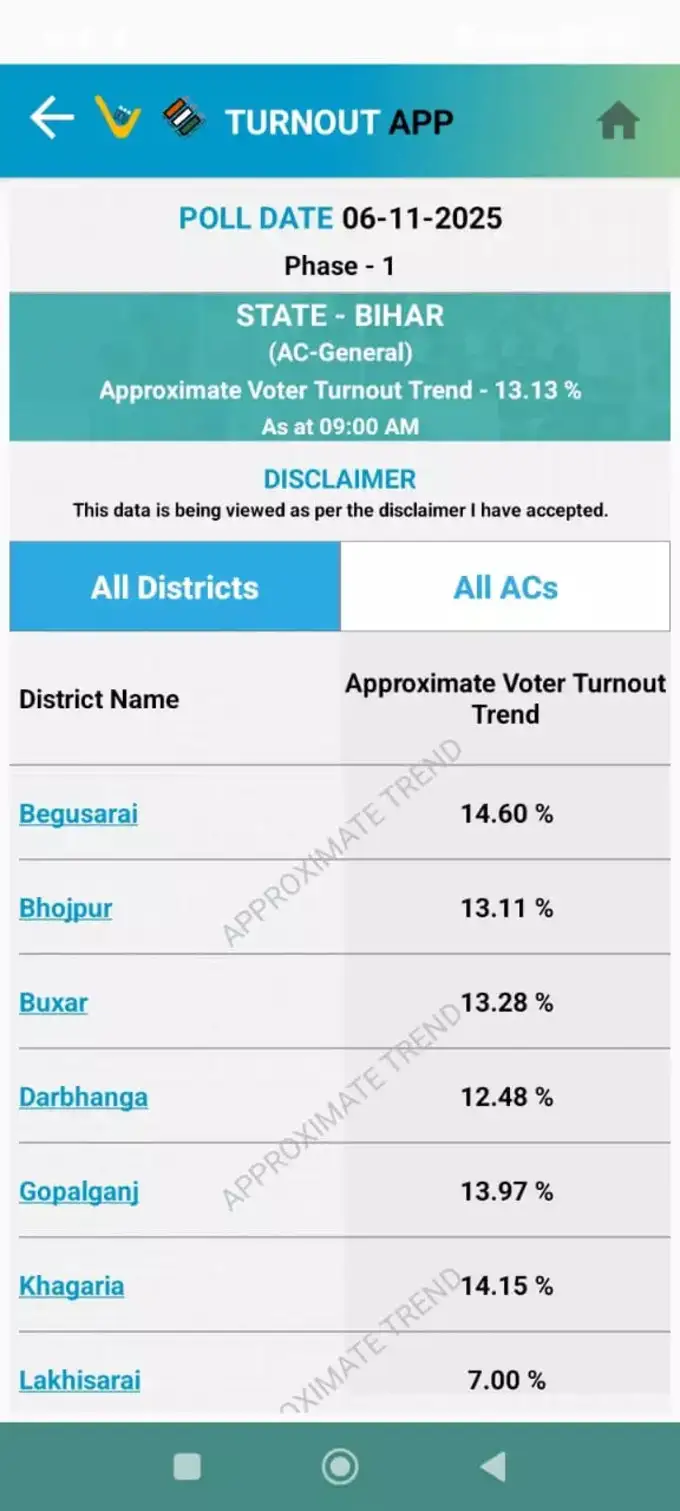Open Bhojpur district turnout details
680x1511 pixels.
pyautogui.click(x=66, y=908)
